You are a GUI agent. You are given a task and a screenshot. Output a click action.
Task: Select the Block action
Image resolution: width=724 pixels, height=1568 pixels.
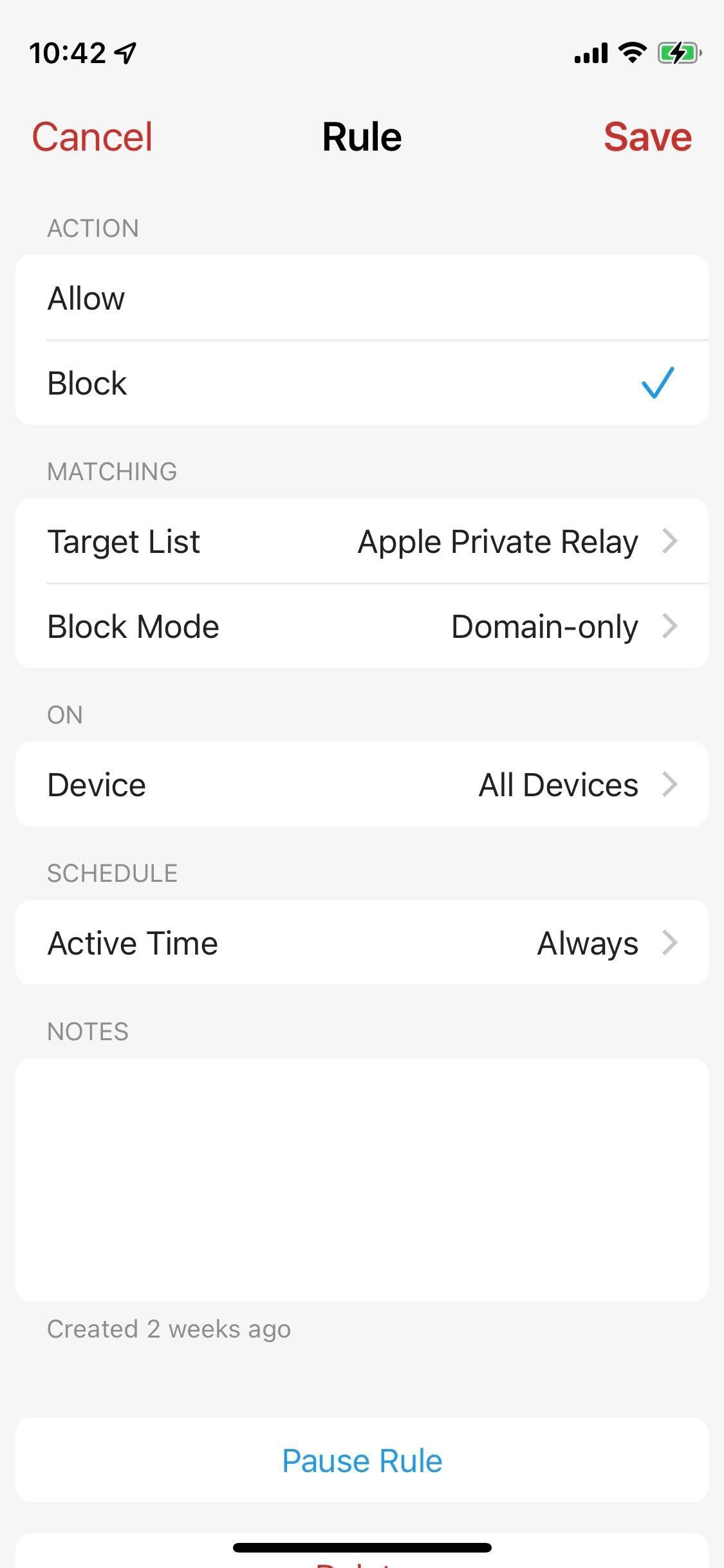[362, 383]
